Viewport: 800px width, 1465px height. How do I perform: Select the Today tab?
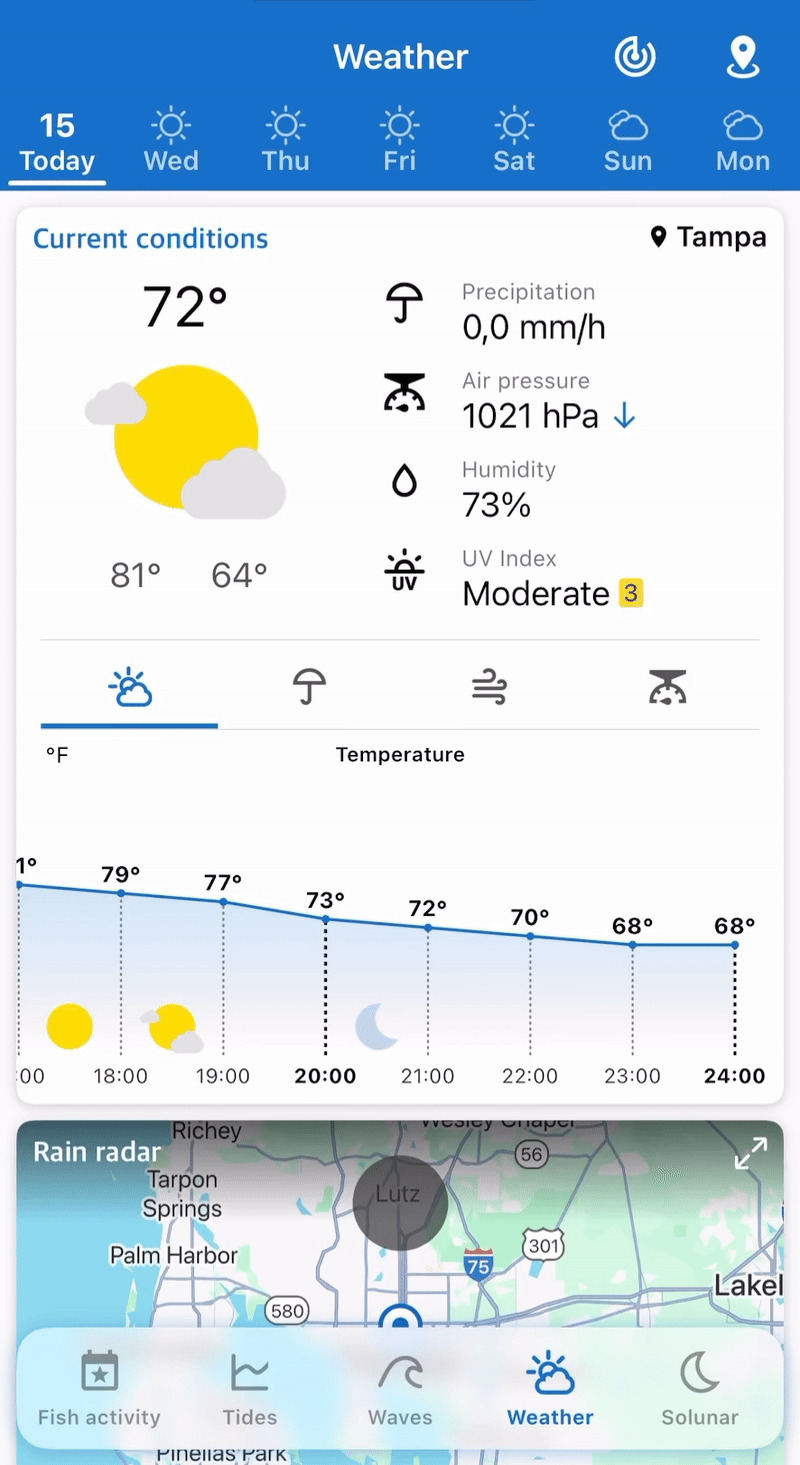click(x=57, y=142)
